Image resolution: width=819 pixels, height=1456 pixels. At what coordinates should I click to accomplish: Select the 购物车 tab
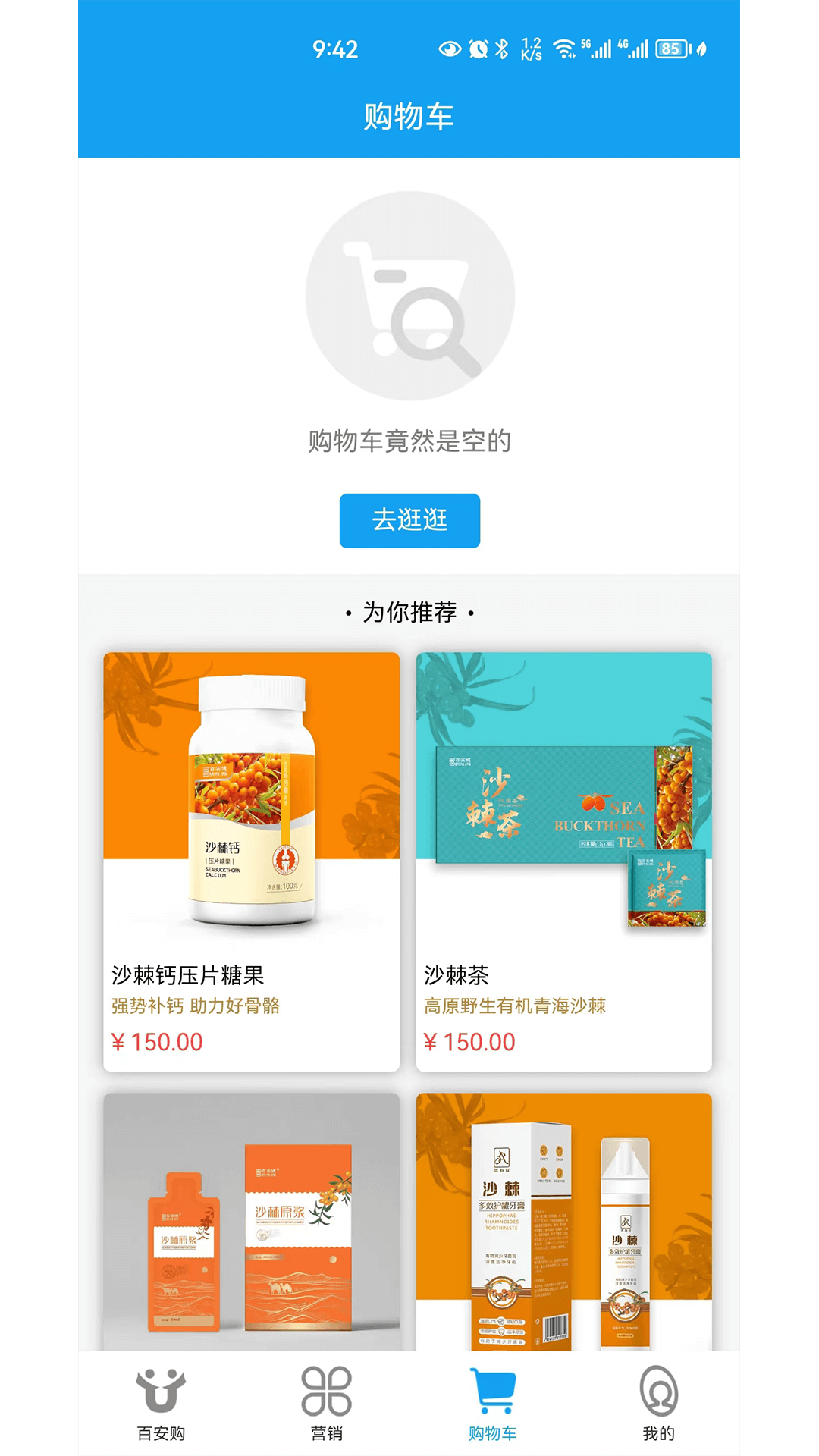click(492, 1403)
